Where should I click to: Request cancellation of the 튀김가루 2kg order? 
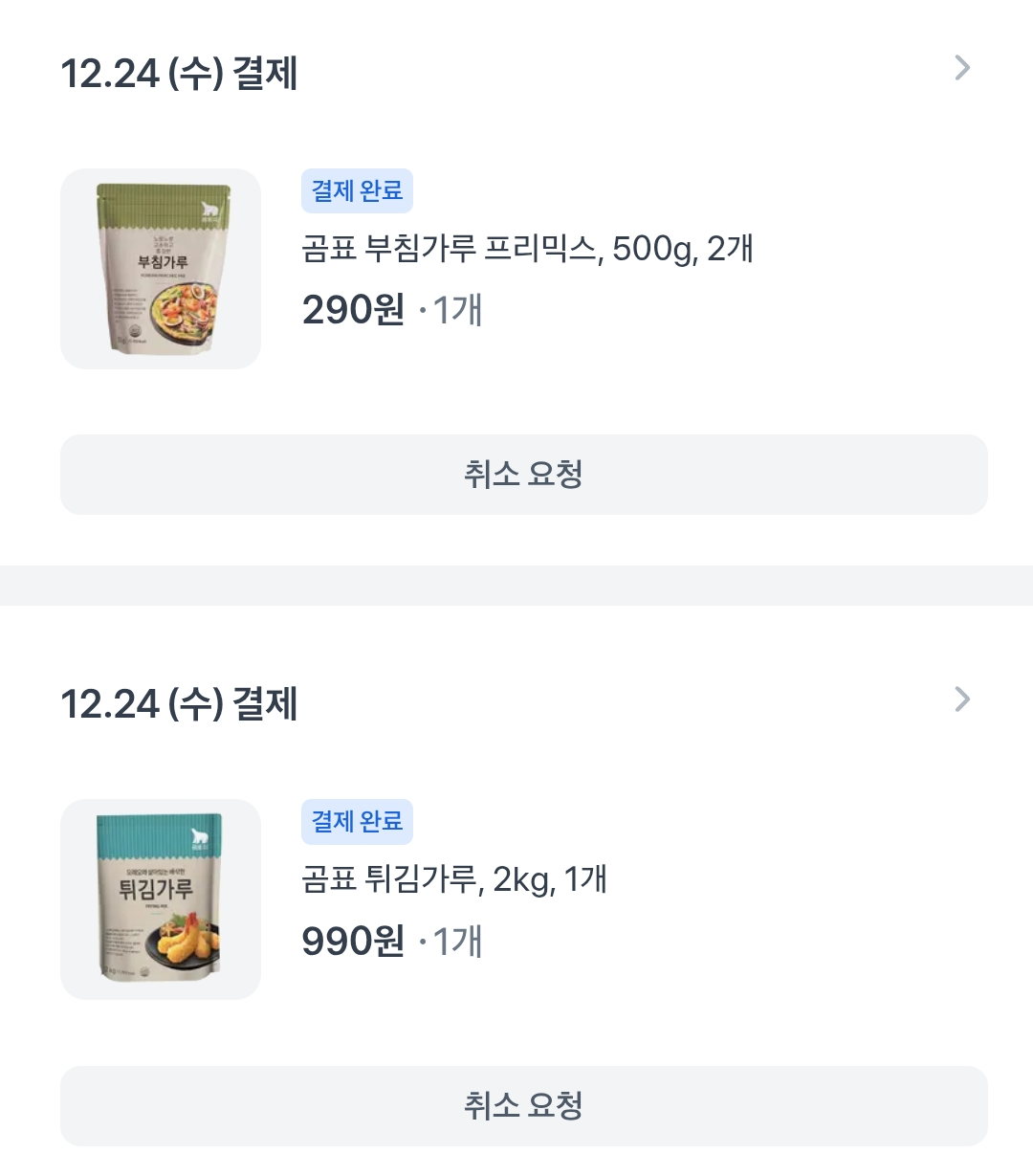pyautogui.click(x=523, y=1105)
